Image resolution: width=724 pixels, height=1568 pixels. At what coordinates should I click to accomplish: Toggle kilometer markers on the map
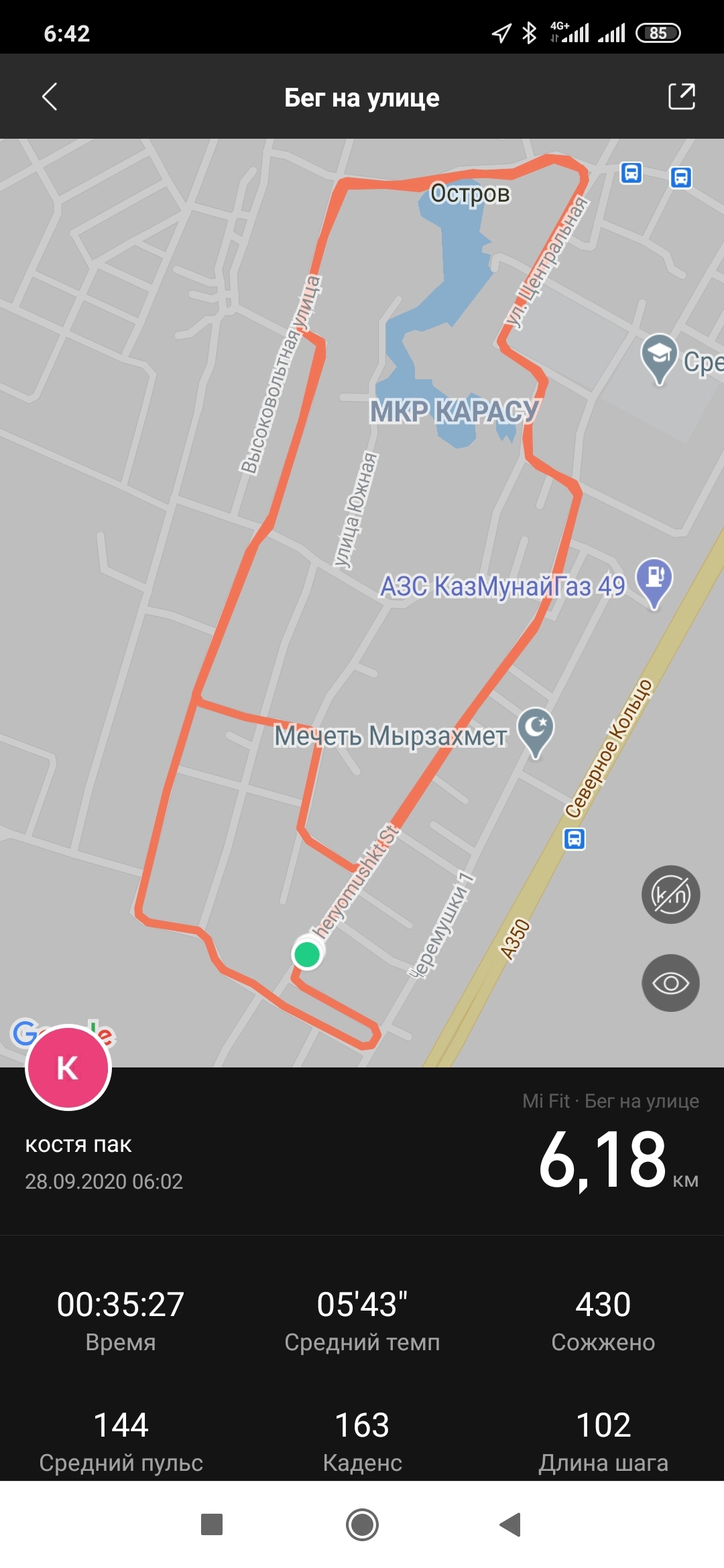coord(670,895)
